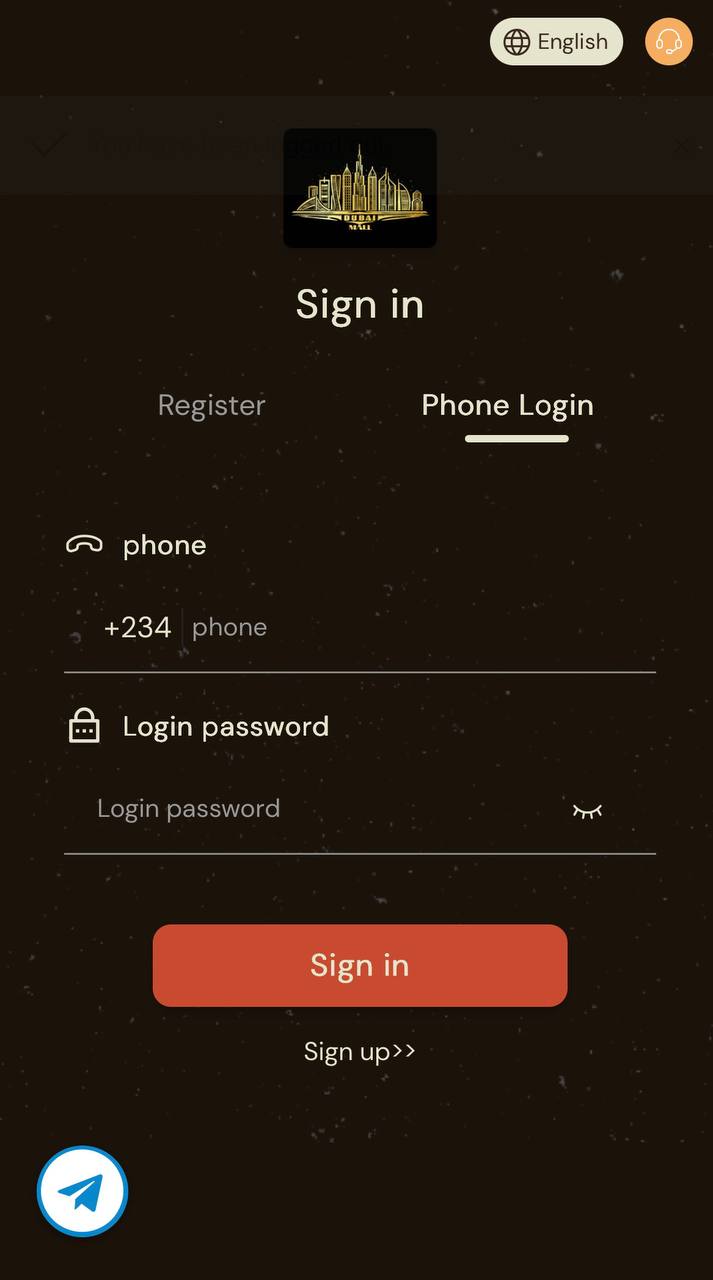Open customer support headset icon
Screen dimensions: 713x1280
tap(669, 42)
